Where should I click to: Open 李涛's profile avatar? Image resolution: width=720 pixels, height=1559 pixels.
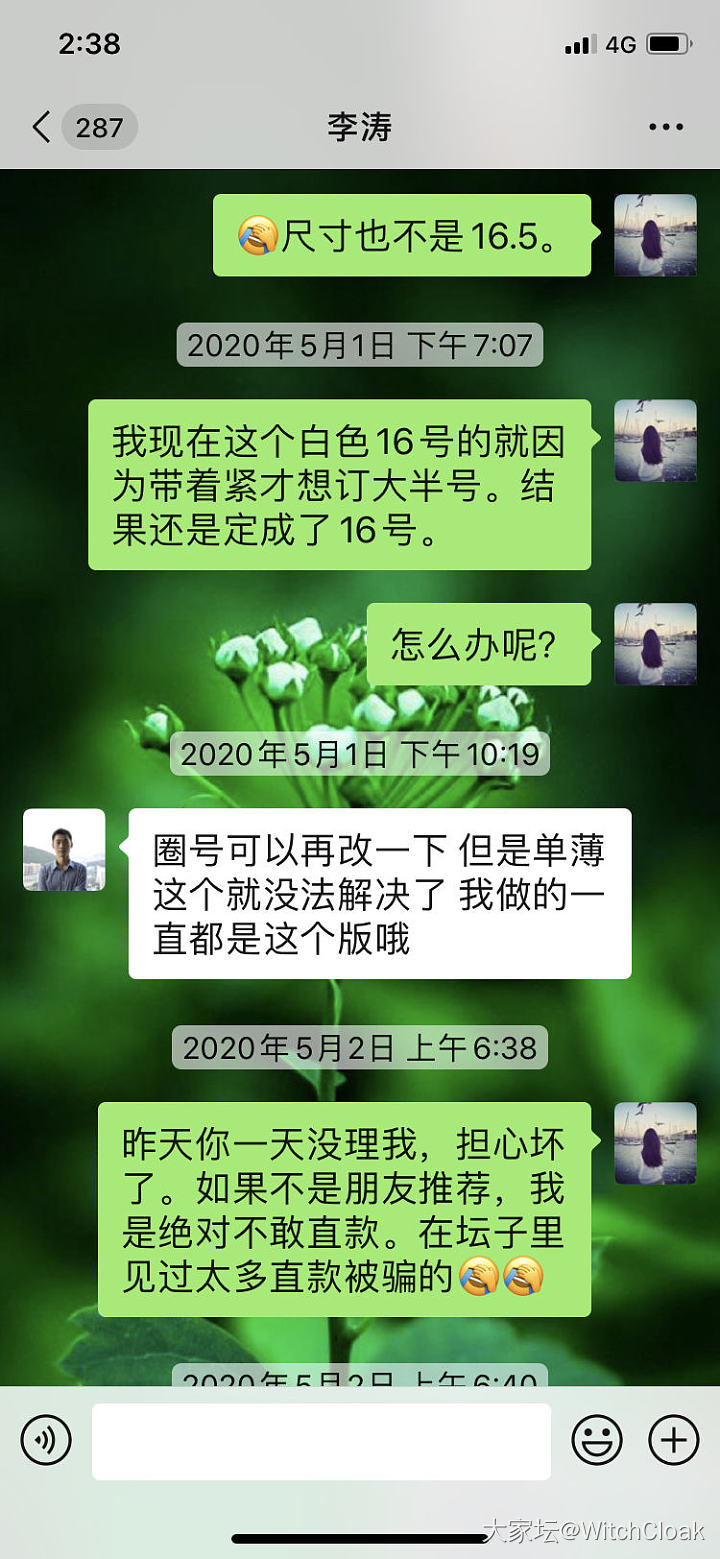point(64,850)
